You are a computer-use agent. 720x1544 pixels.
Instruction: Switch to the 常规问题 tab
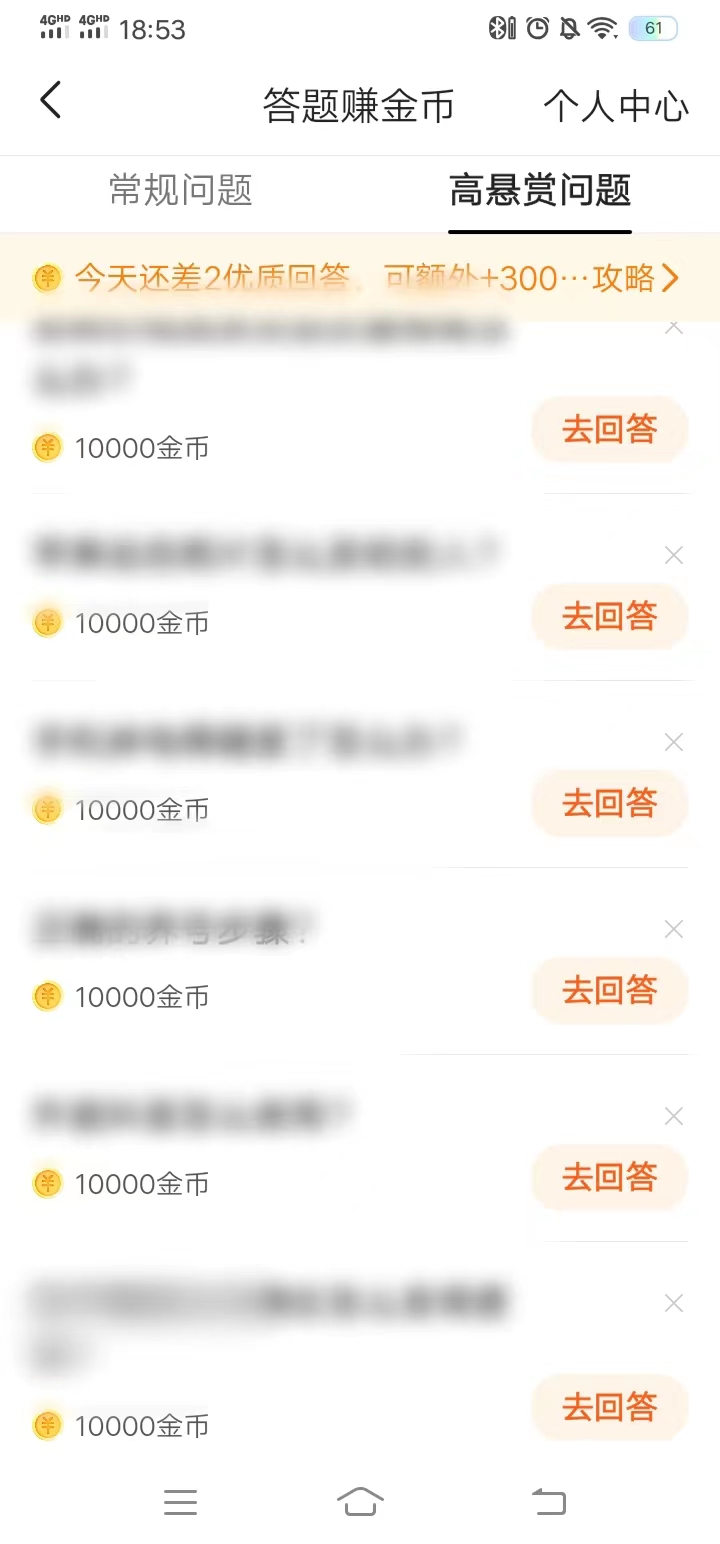pos(179,192)
